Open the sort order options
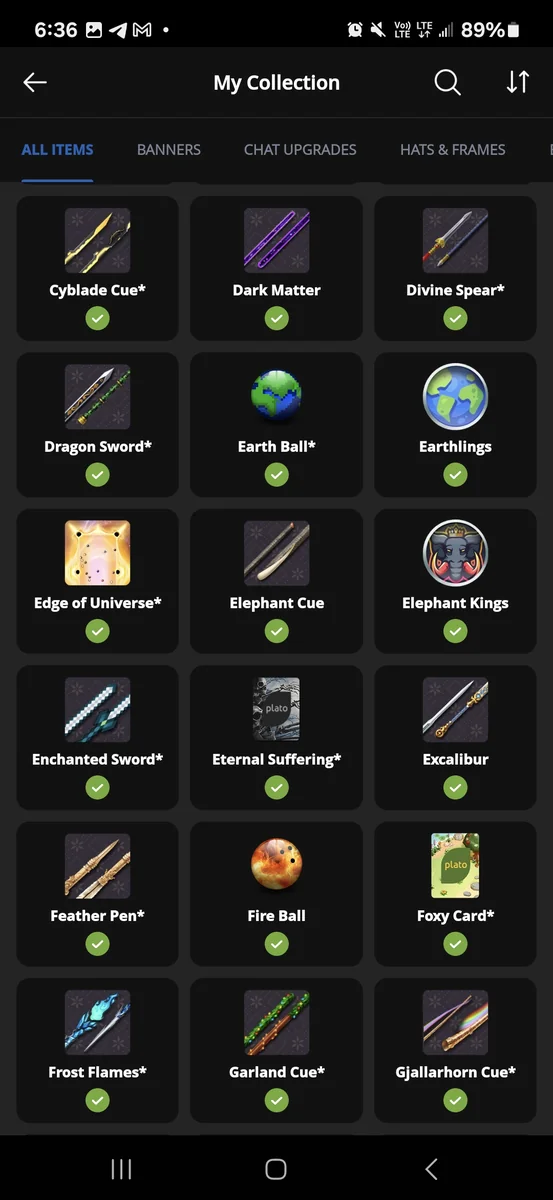This screenshot has width=553, height=1200. (x=518, y=83)
